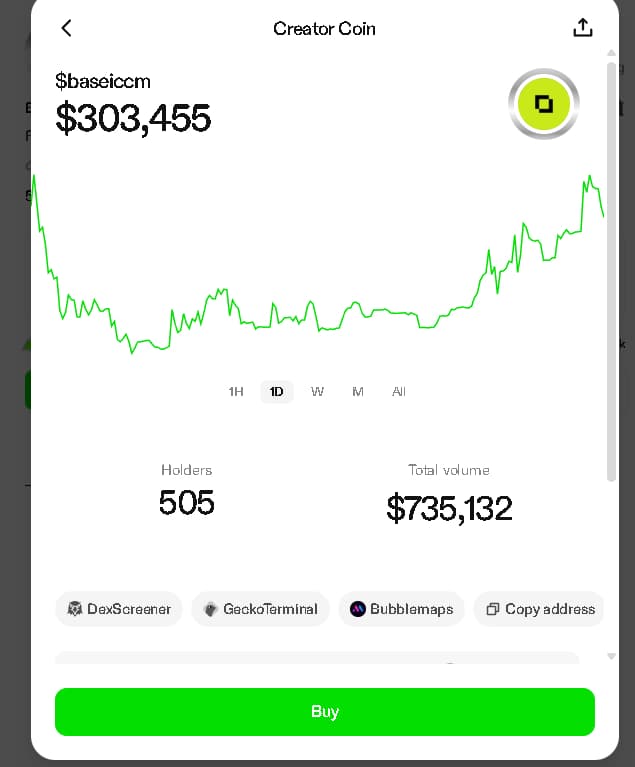
Task: Show the weekly W chart
Action: point(317,392)
